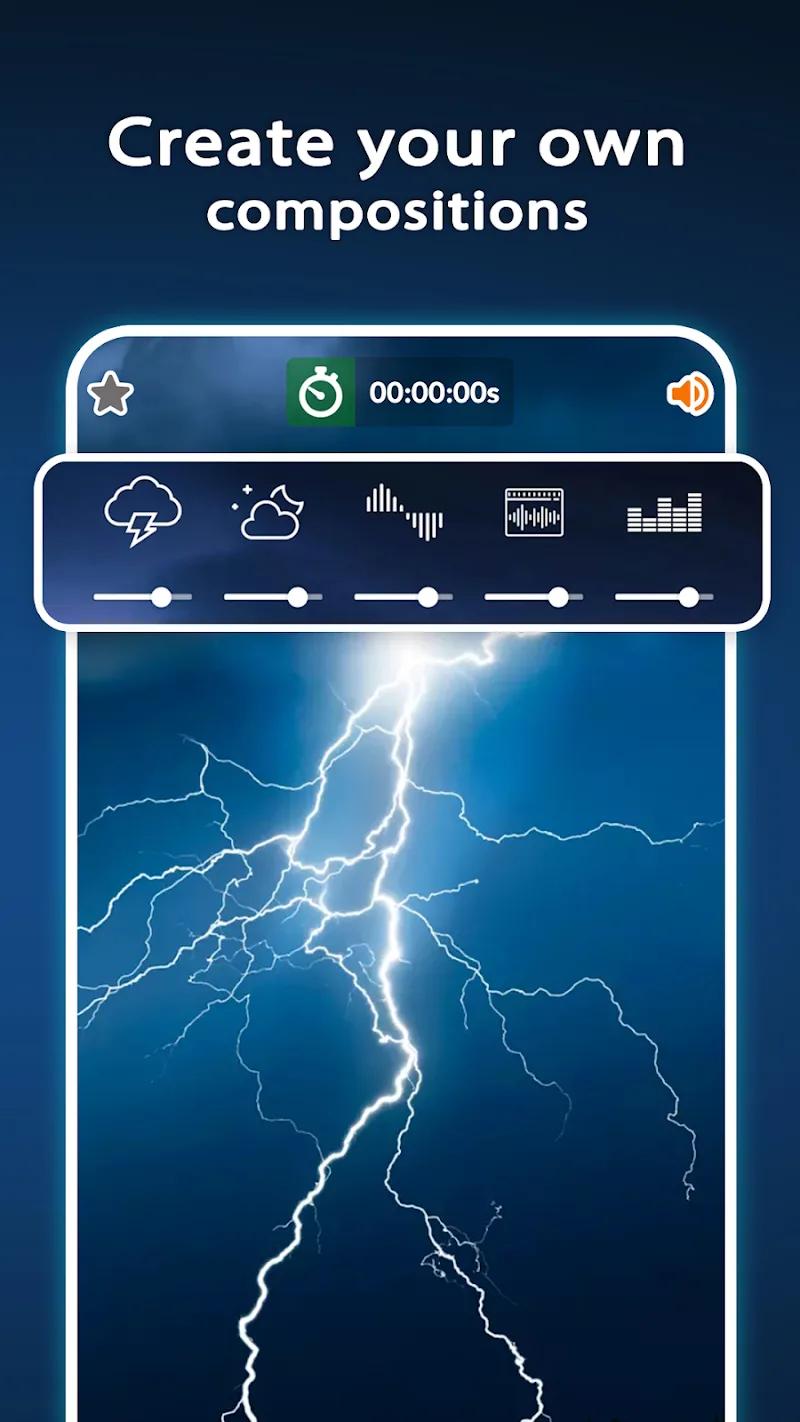Select the waveform sound icon
800x1422 pixels.
click(x=404, y=513)
